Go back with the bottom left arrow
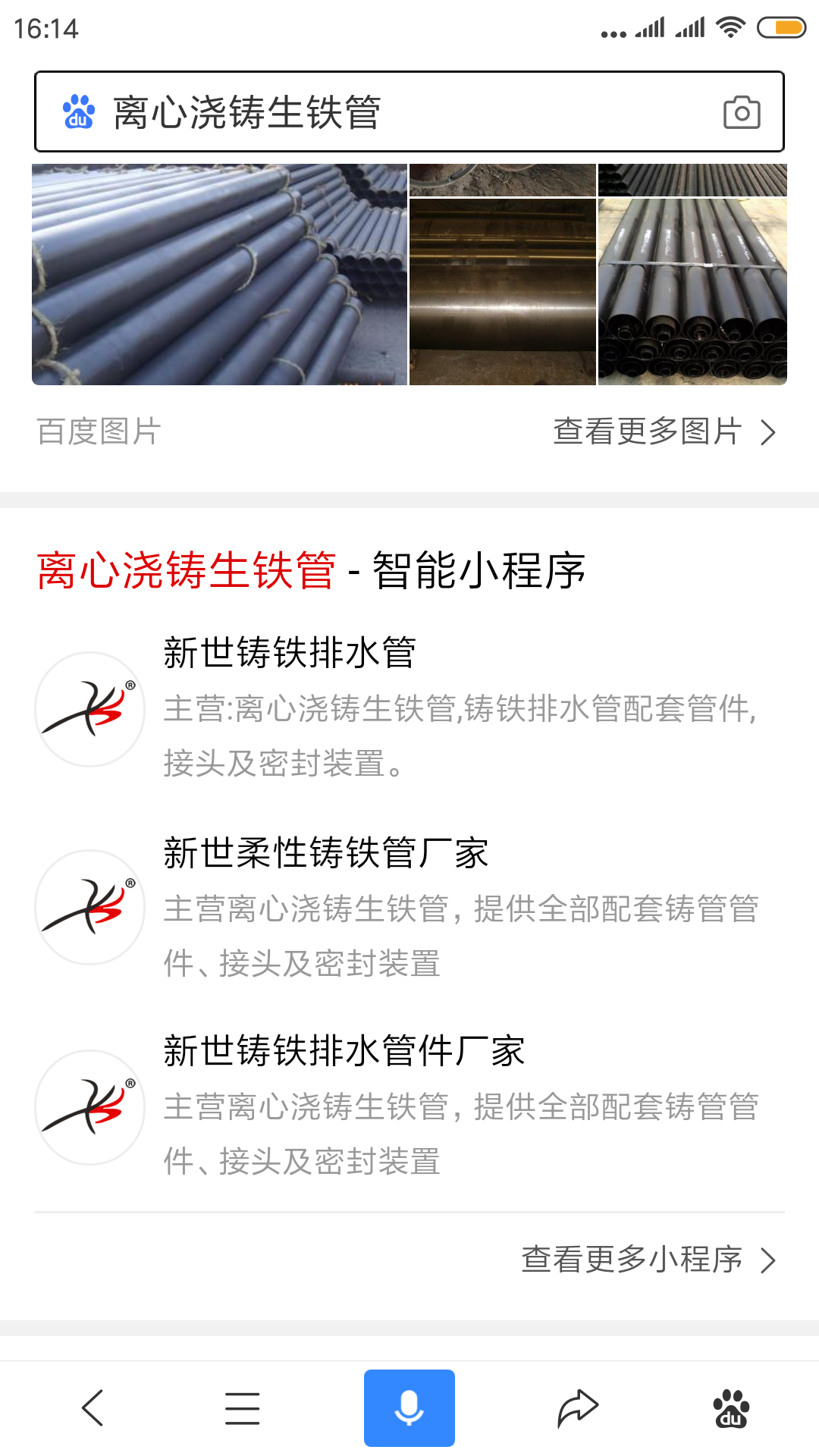Screen dimensions: 819x1456 93,1408
